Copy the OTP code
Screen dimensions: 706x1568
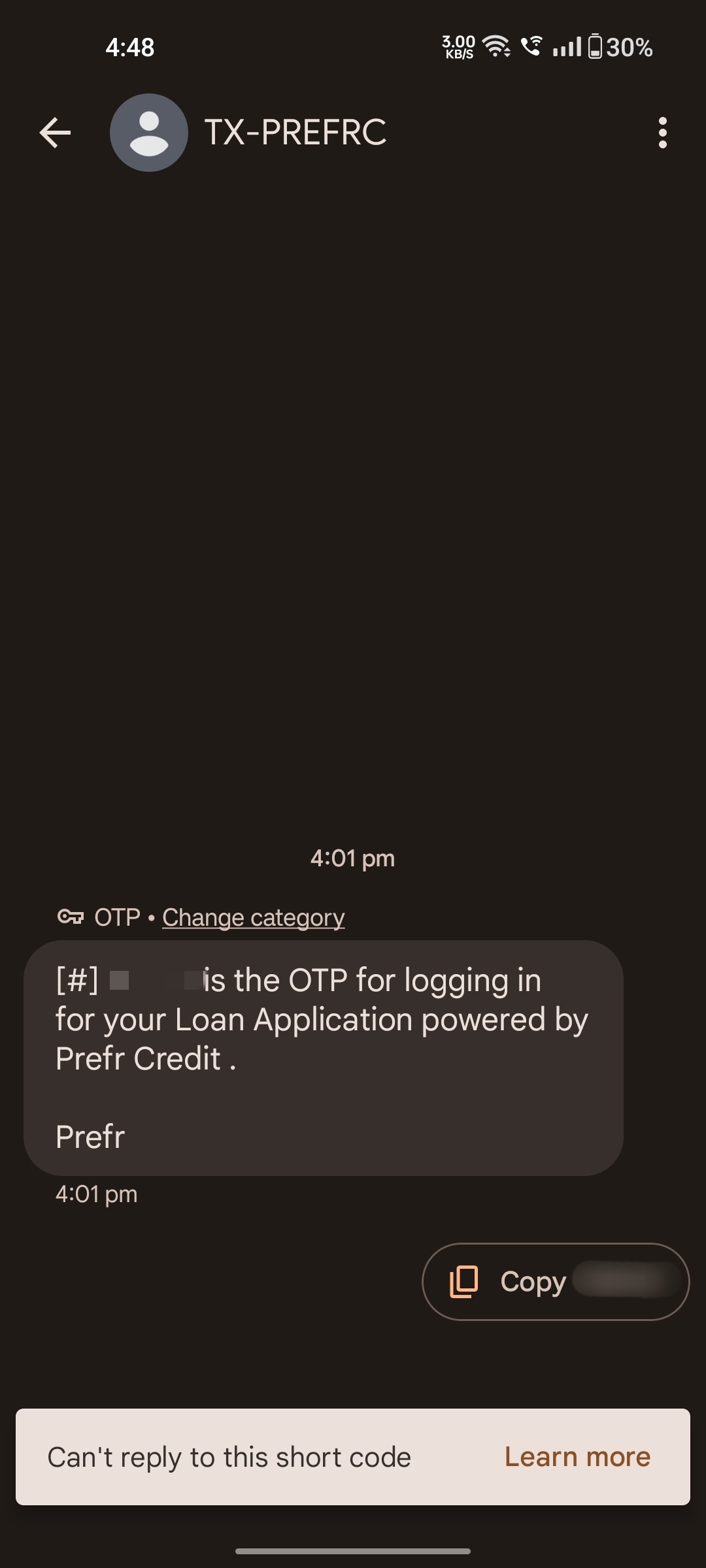pos(555,1281)
